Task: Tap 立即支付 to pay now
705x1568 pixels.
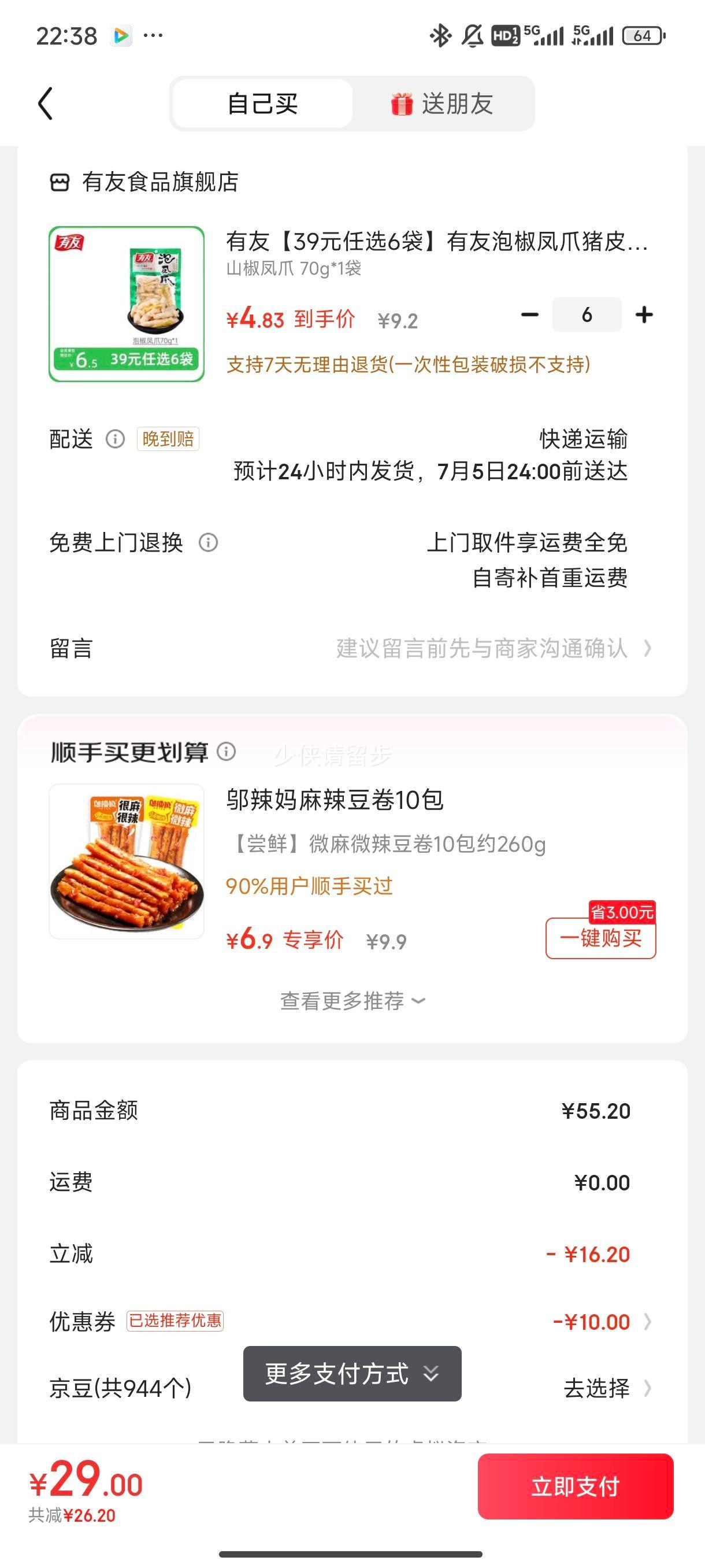Action: pos(576,1486)
